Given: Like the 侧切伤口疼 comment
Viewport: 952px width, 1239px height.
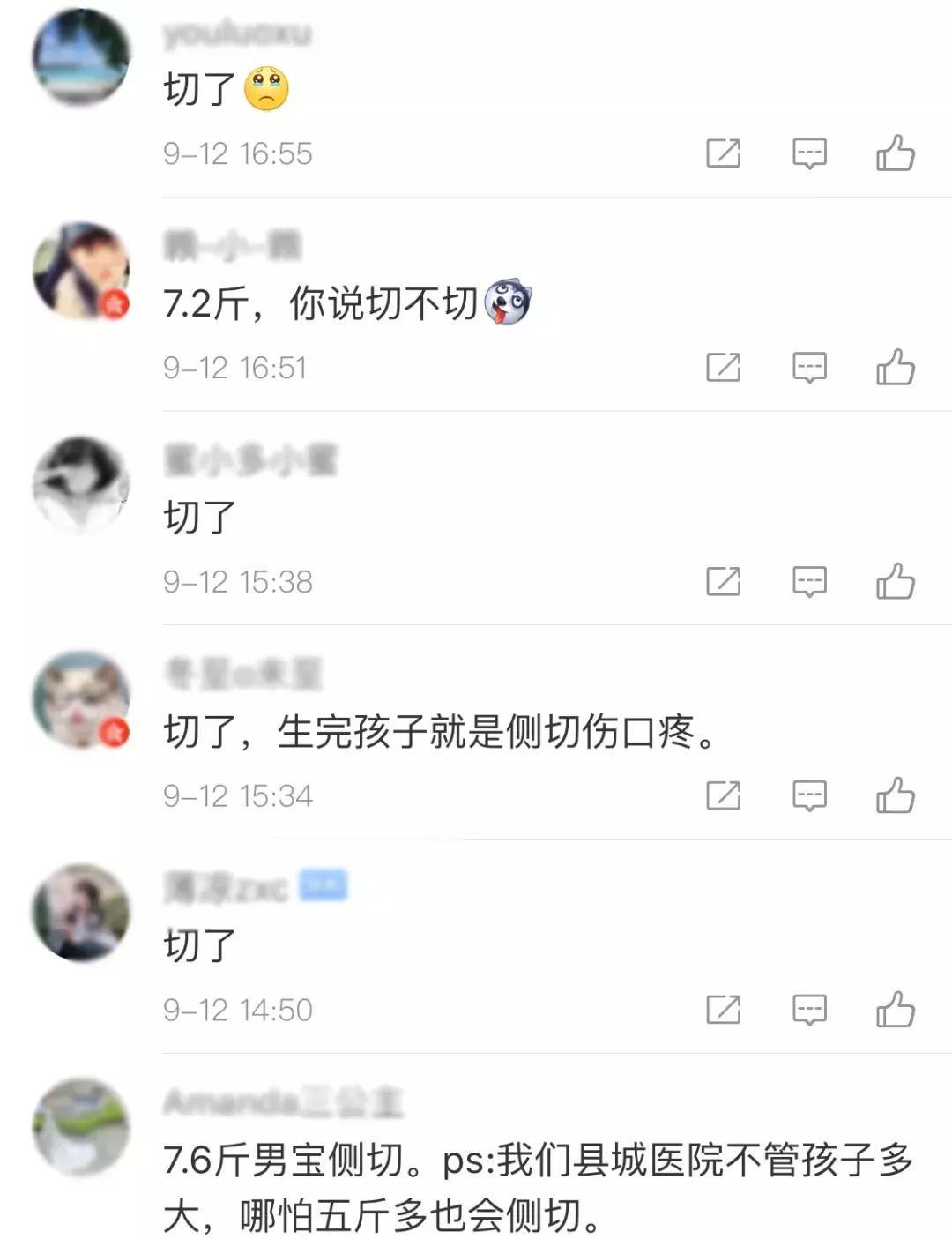Looking at the screenshot, I should click(x=897, y=795).
